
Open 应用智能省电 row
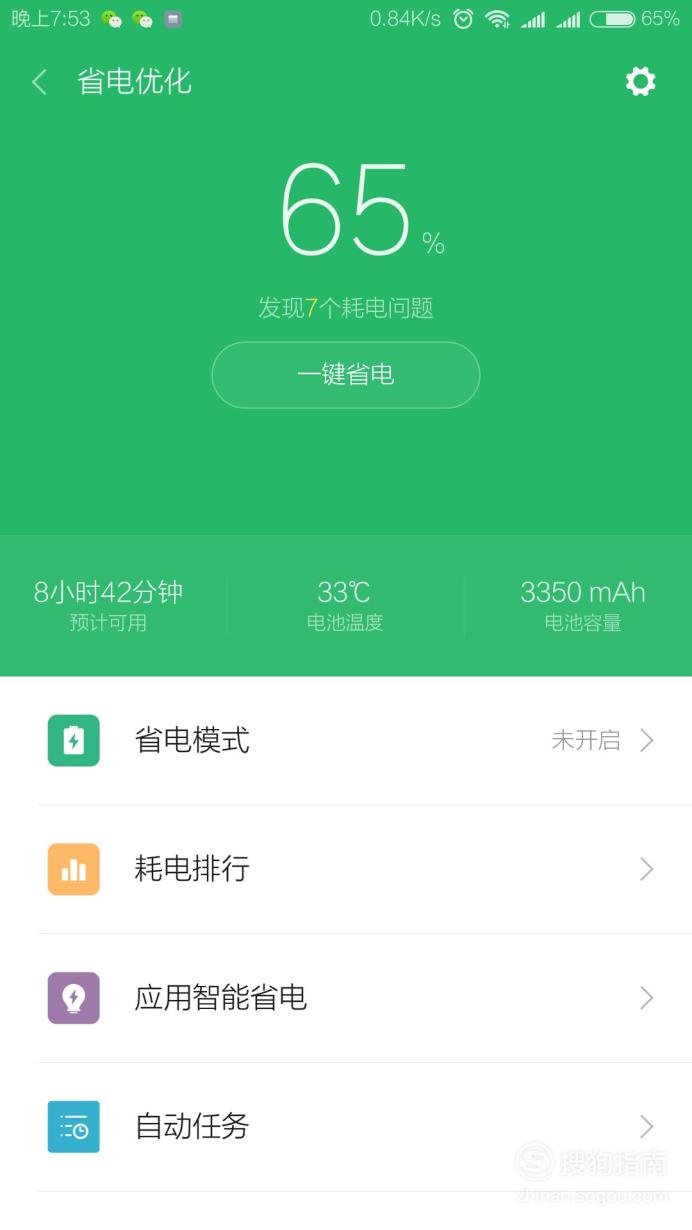pos(346,998)
